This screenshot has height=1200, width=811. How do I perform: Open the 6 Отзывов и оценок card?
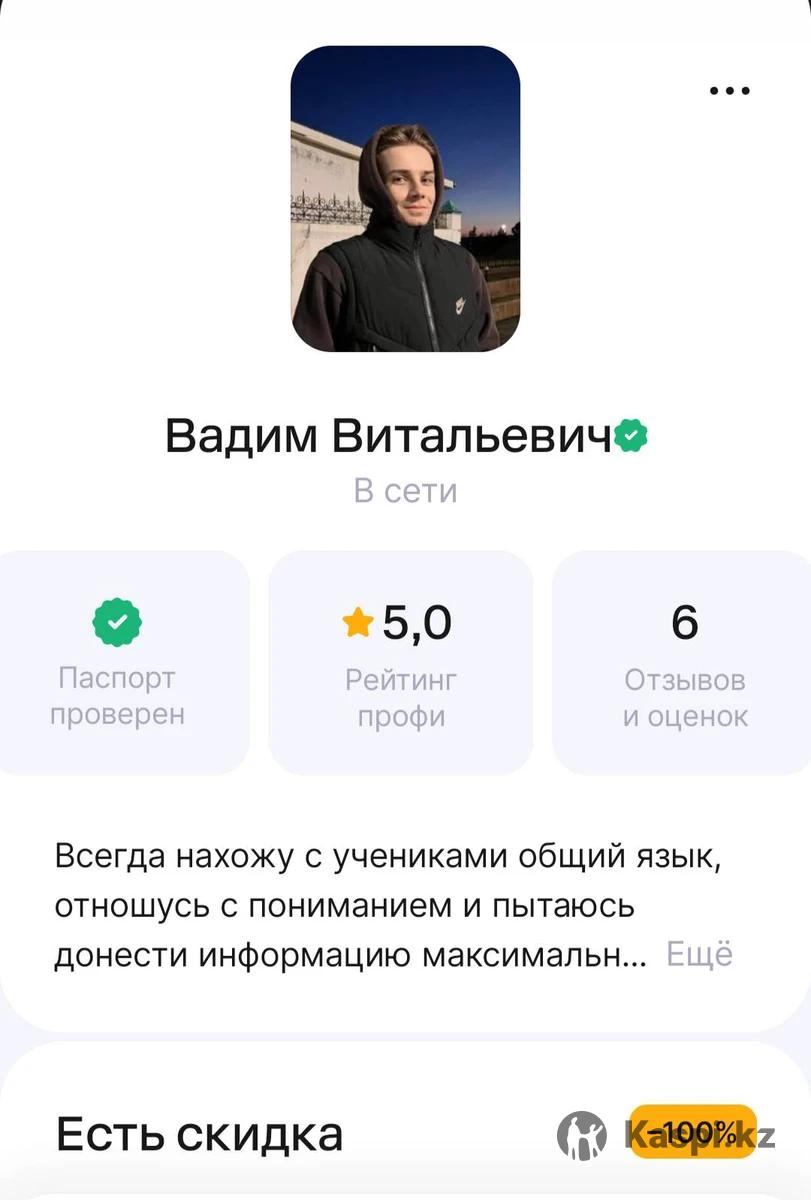point(685,662)
